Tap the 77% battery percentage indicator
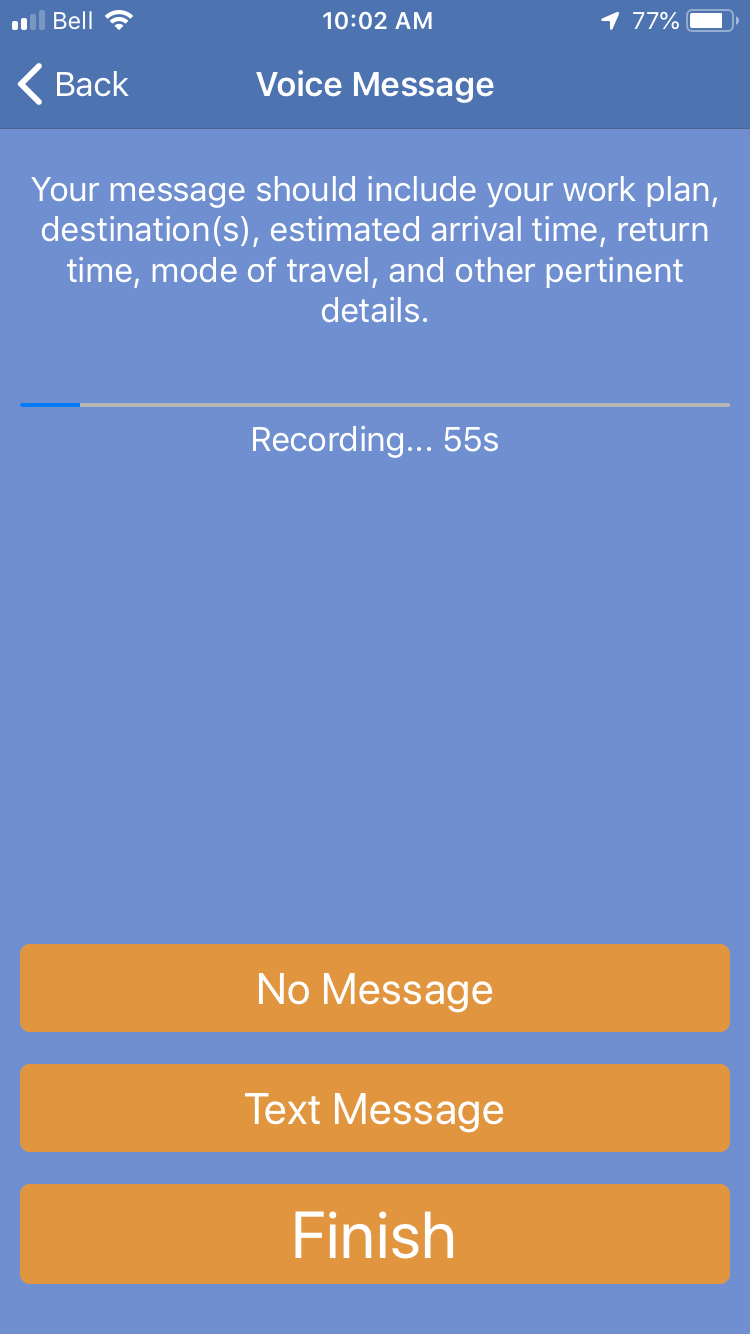 coord(656,19)
